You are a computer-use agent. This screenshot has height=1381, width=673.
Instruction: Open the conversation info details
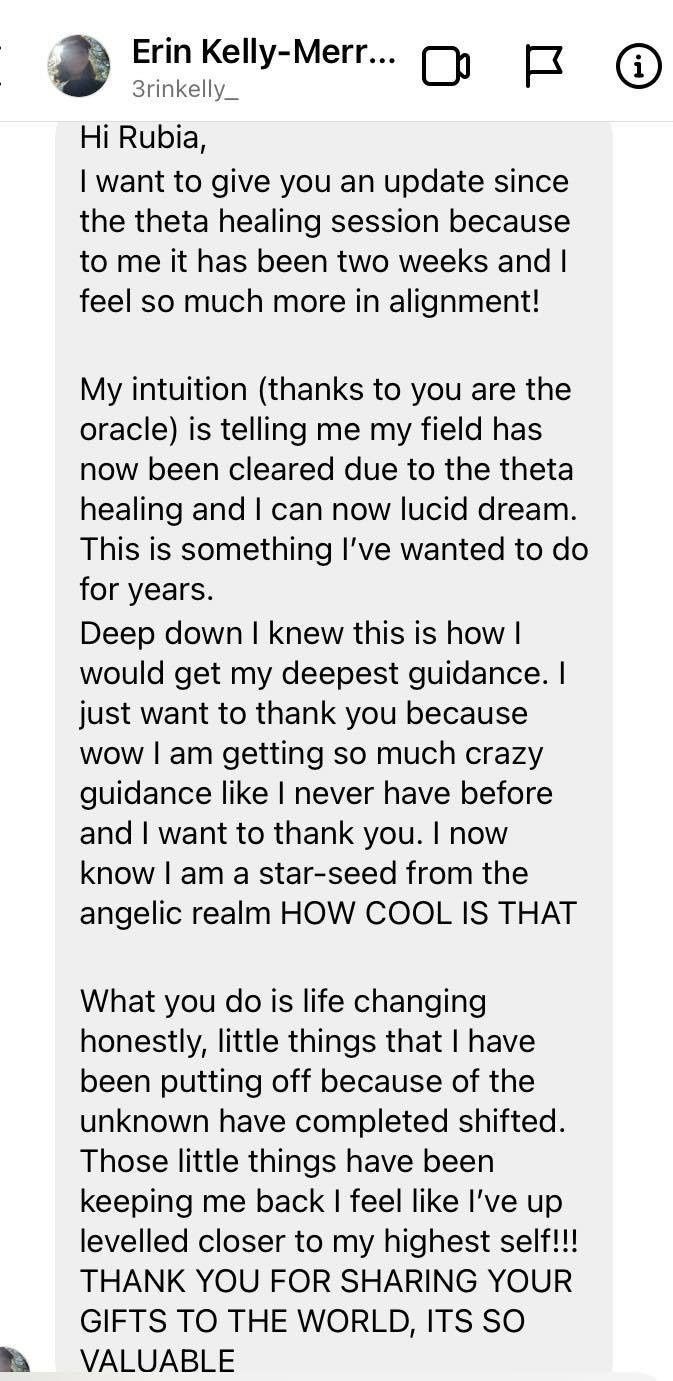pos(640,67)
